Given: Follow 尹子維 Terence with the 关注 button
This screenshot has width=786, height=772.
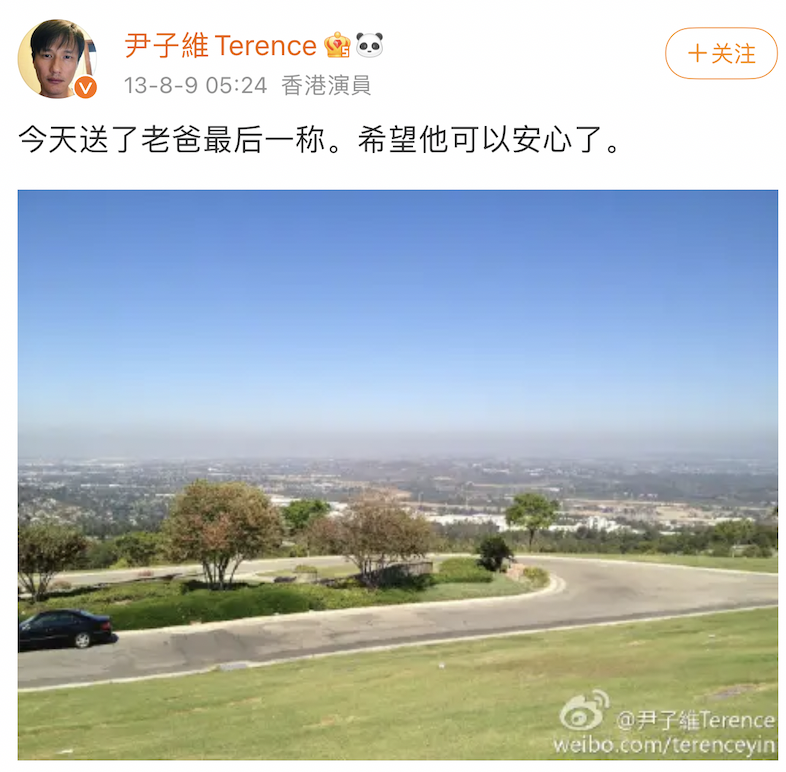Looking at the screenshot, I should 721,53.
